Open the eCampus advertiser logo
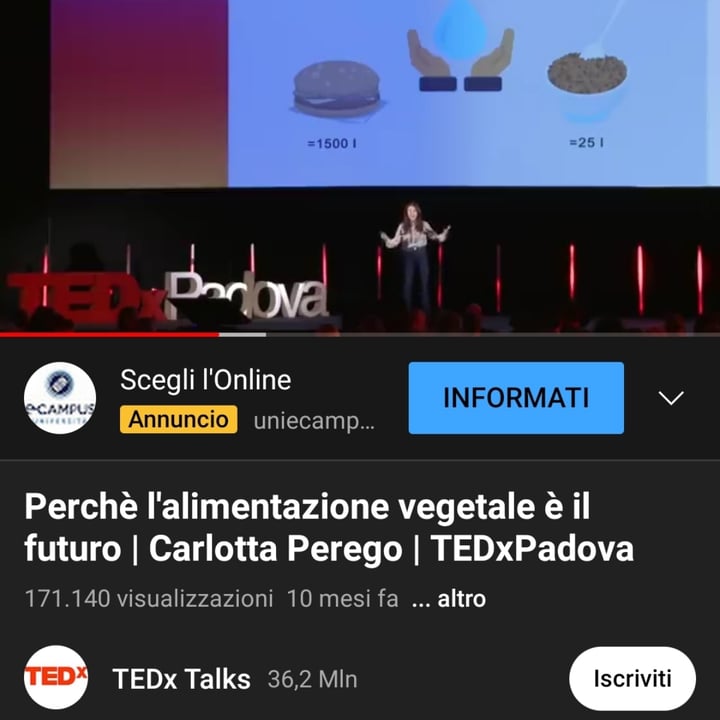The image size is (720, 720). click(60, 398)
